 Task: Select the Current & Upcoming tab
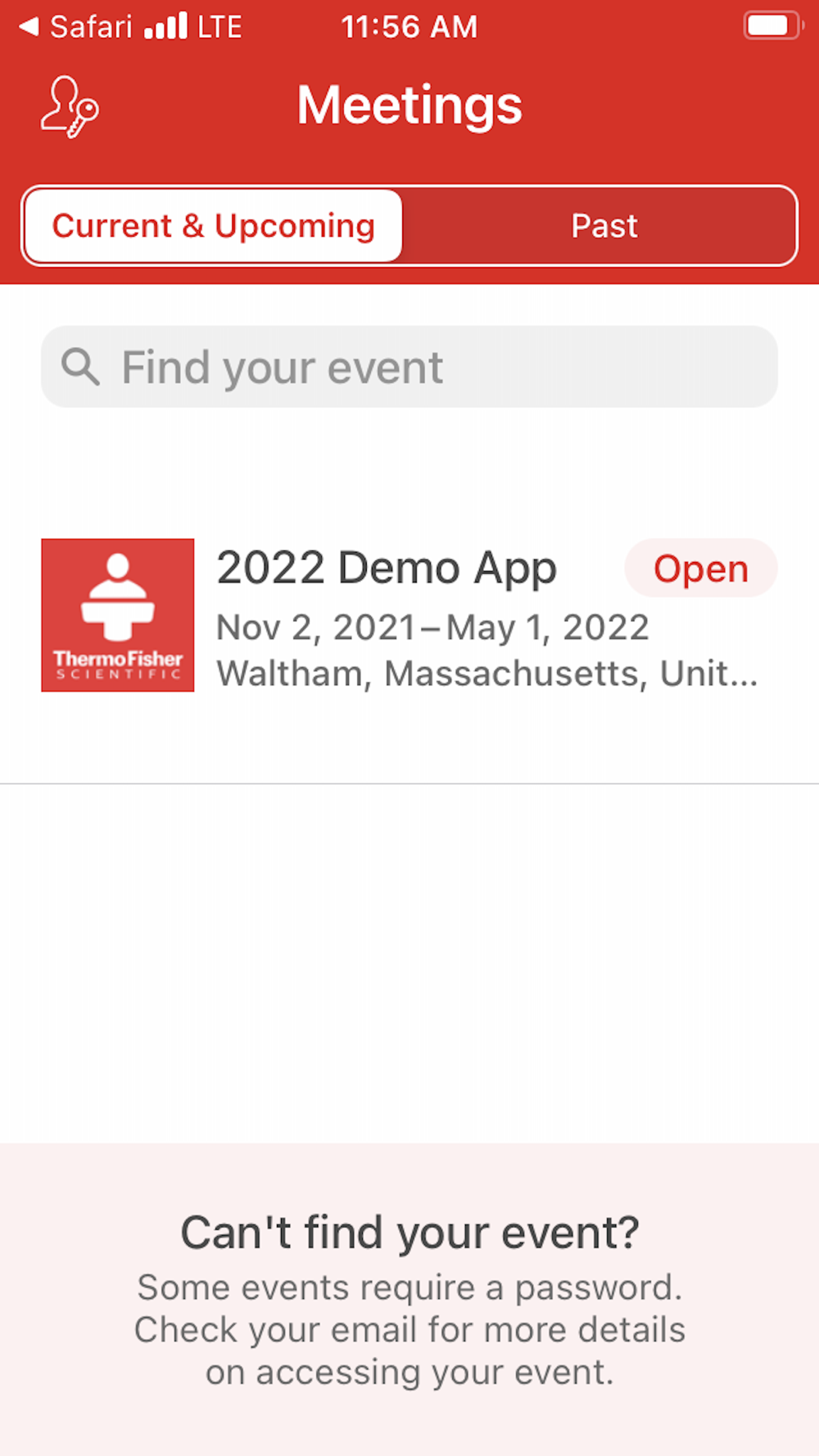(x=213, y=226)
